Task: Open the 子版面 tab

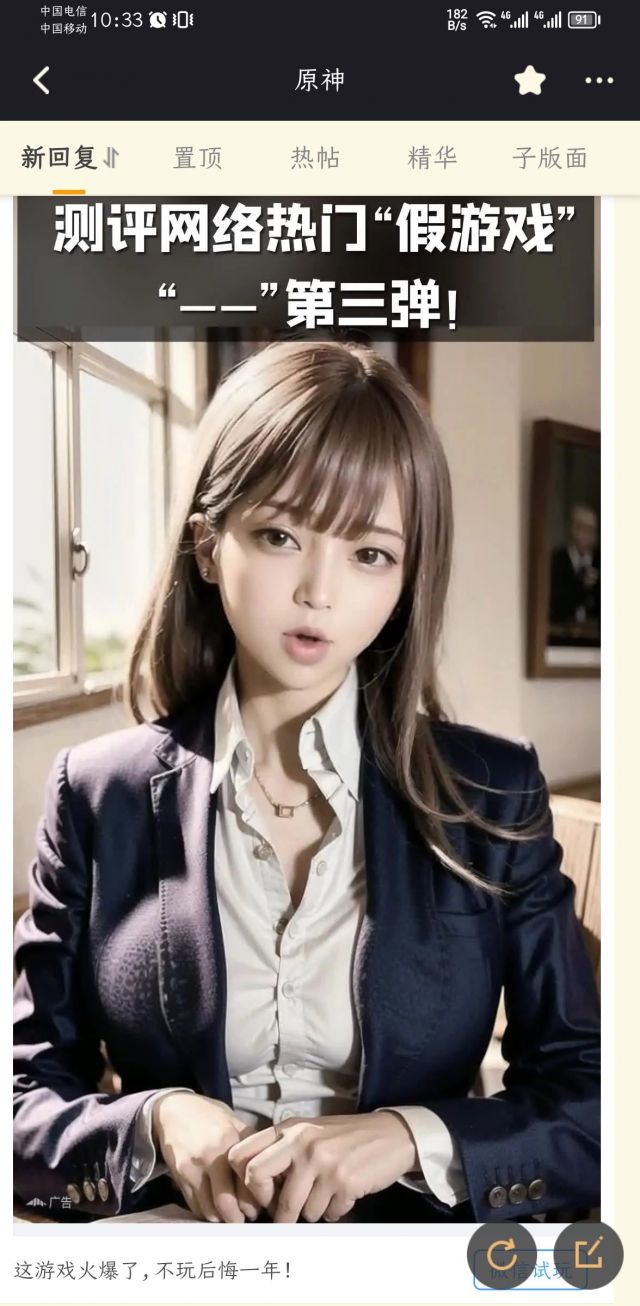Action: (549, 158)
